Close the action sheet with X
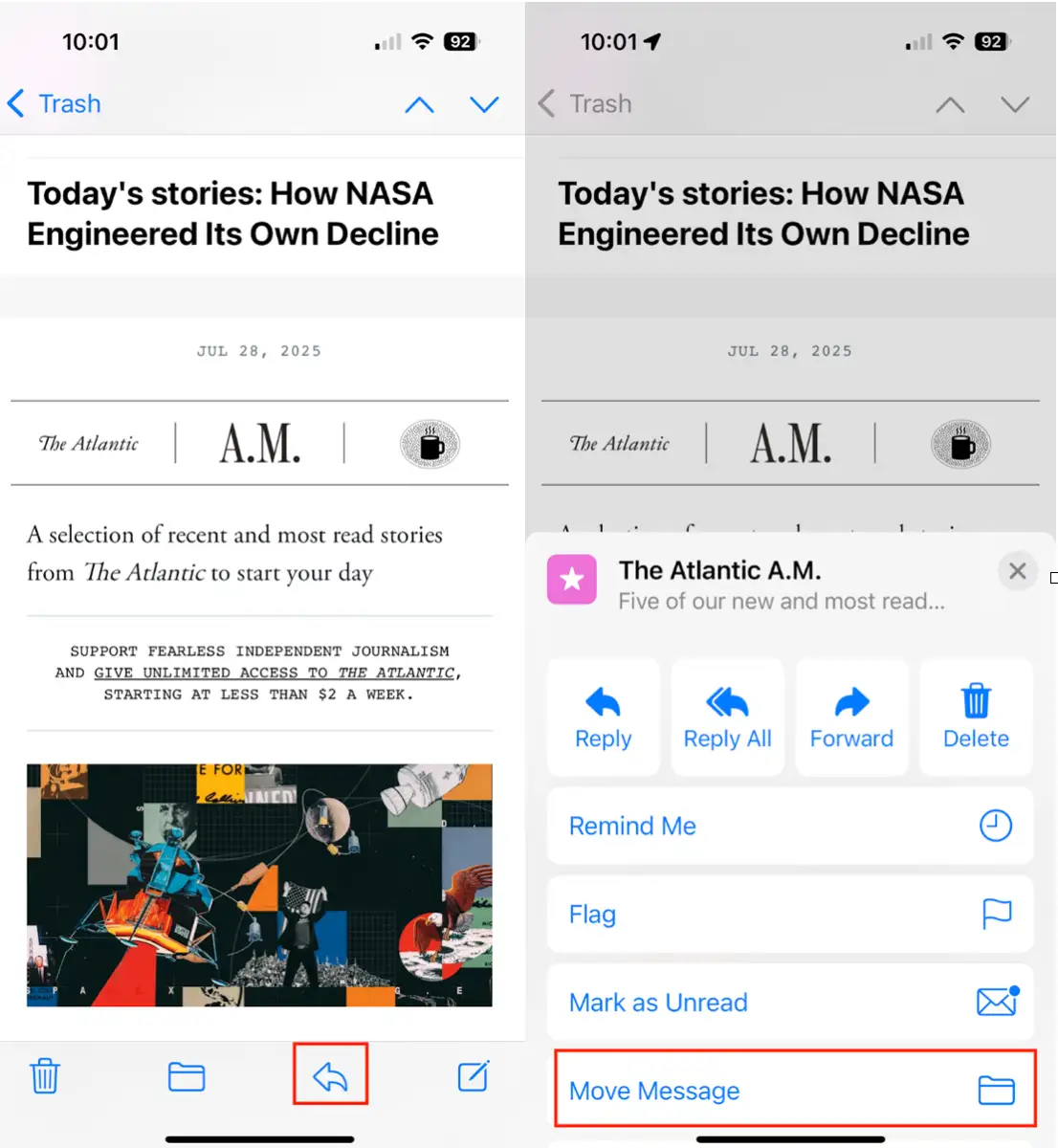The width and height of the screenshot is (1058, 1148). click(1017, 571)
